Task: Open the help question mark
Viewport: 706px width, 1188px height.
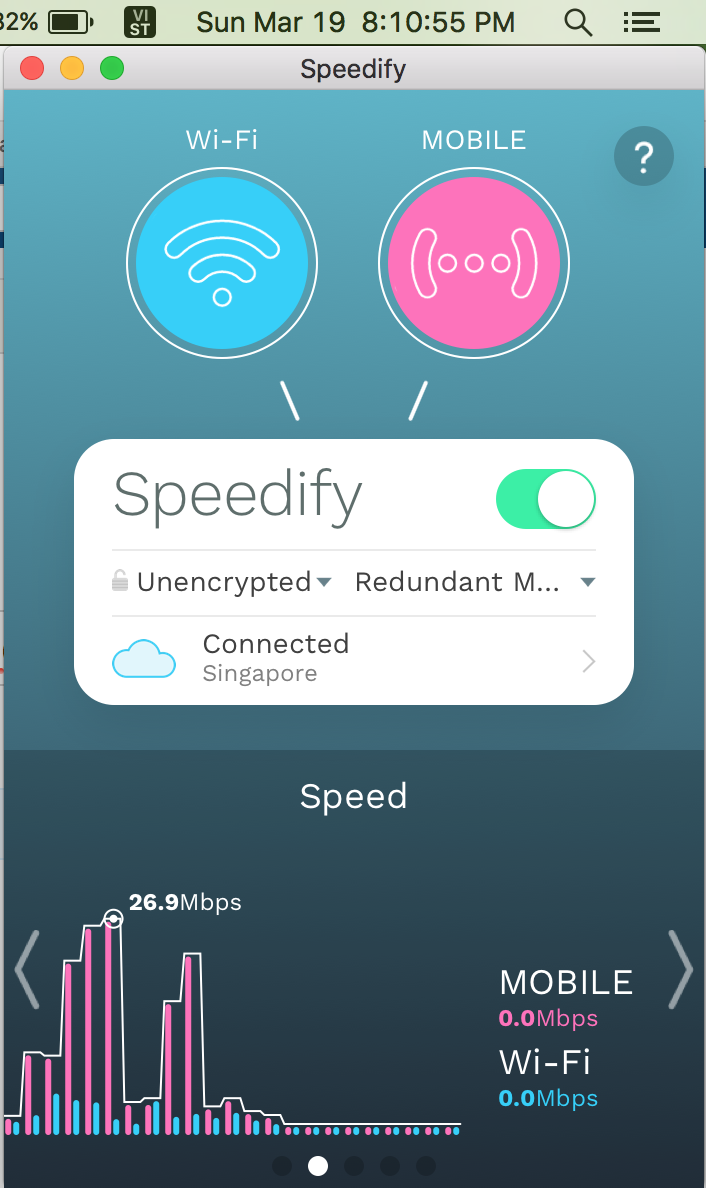Action: 644,156
